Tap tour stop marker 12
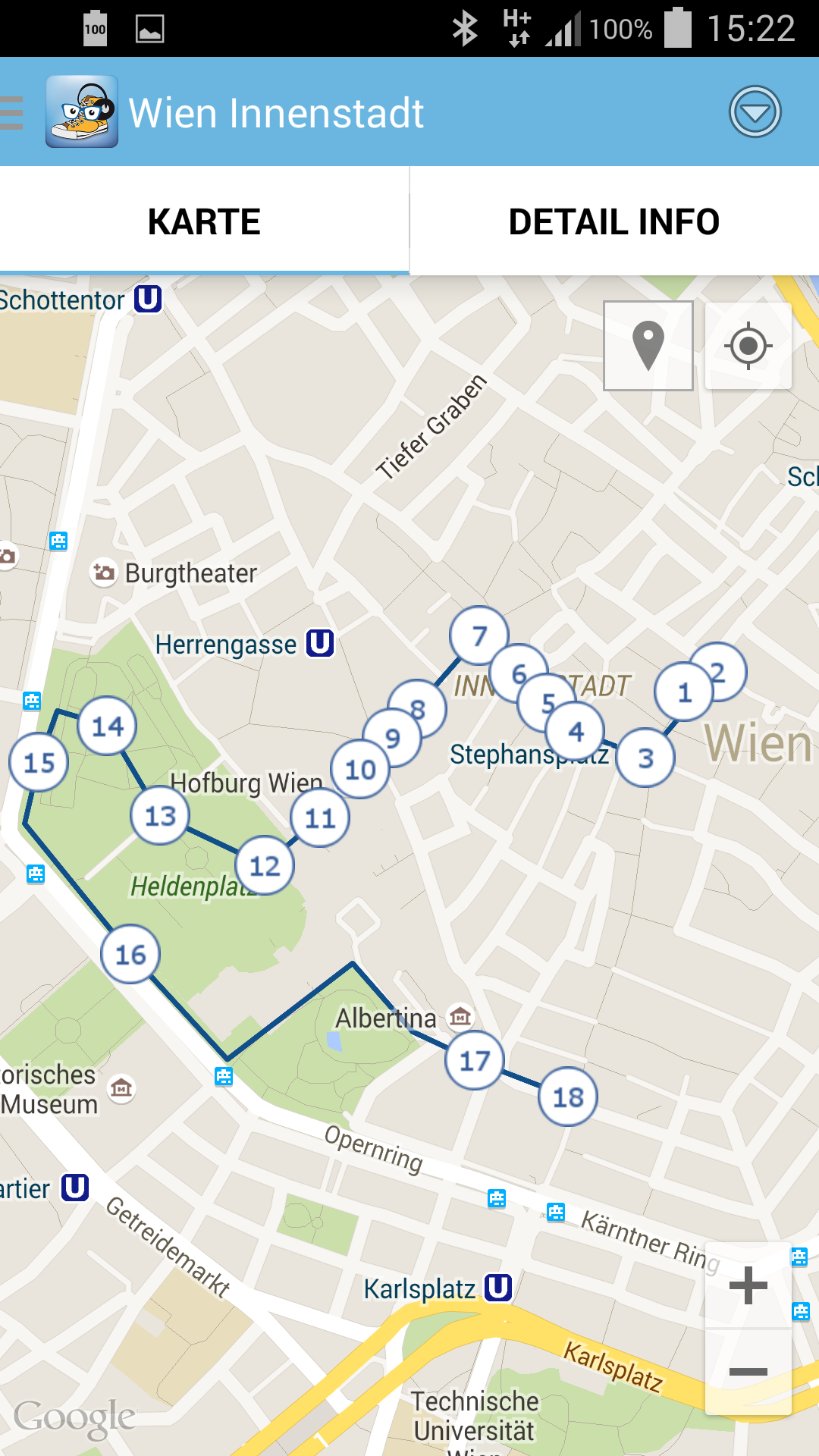 (x=265, y=866)
